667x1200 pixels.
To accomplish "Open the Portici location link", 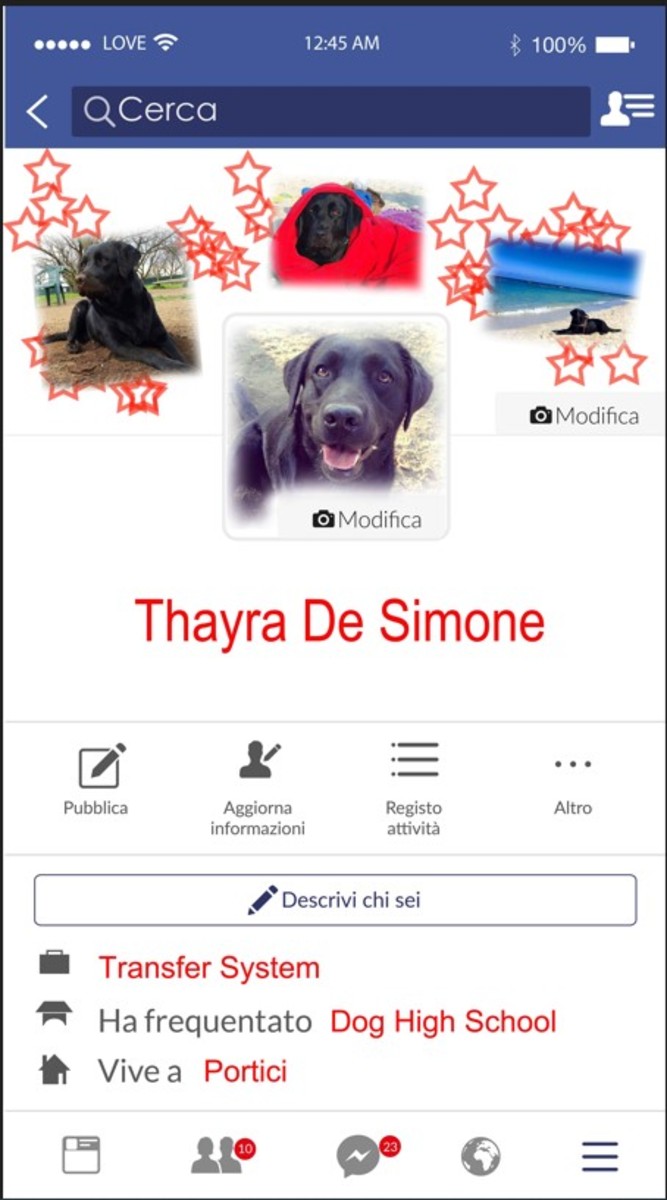I will [x=245, y=1072].
